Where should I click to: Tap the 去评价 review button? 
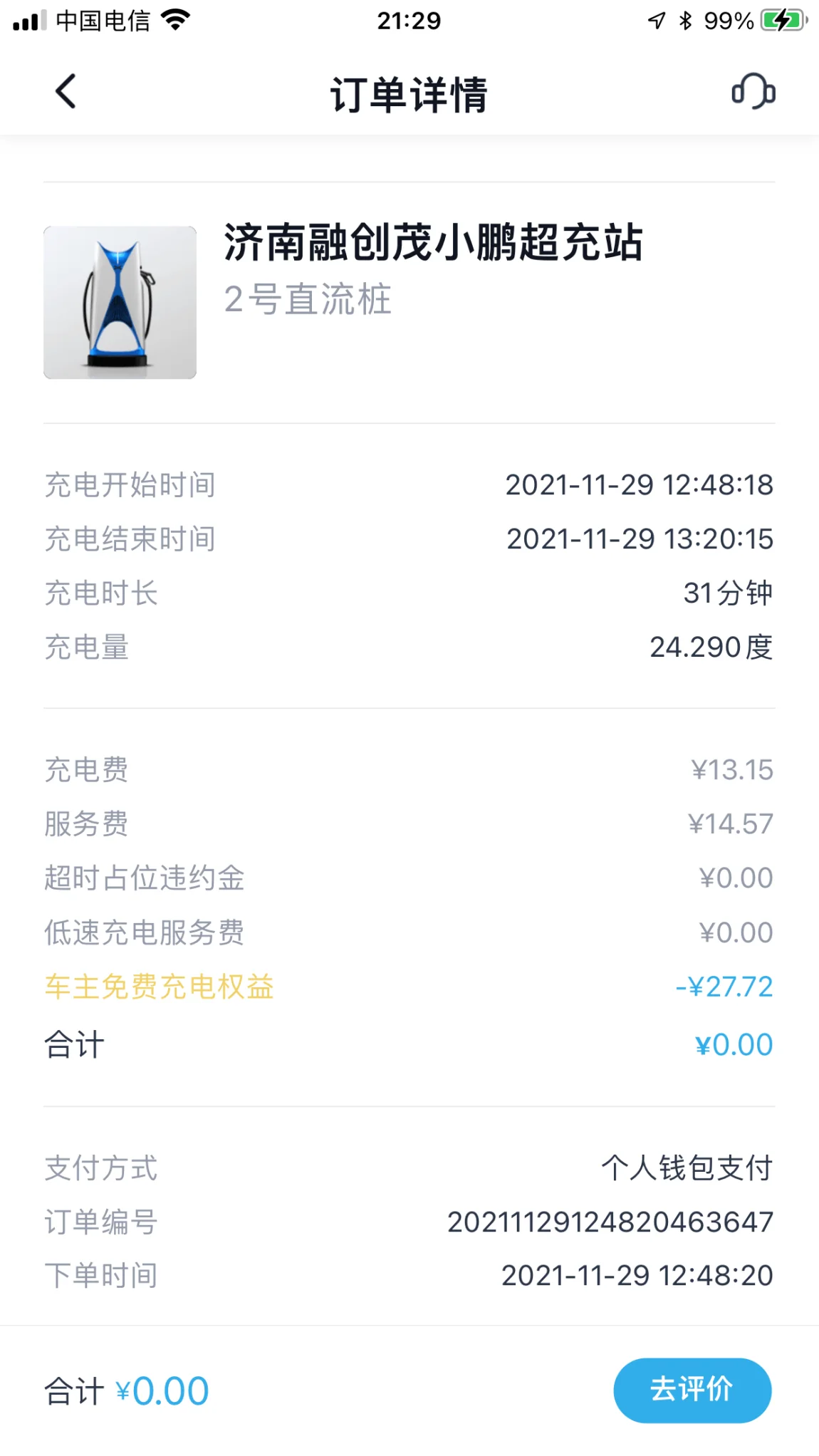[x=692, y=1390]
